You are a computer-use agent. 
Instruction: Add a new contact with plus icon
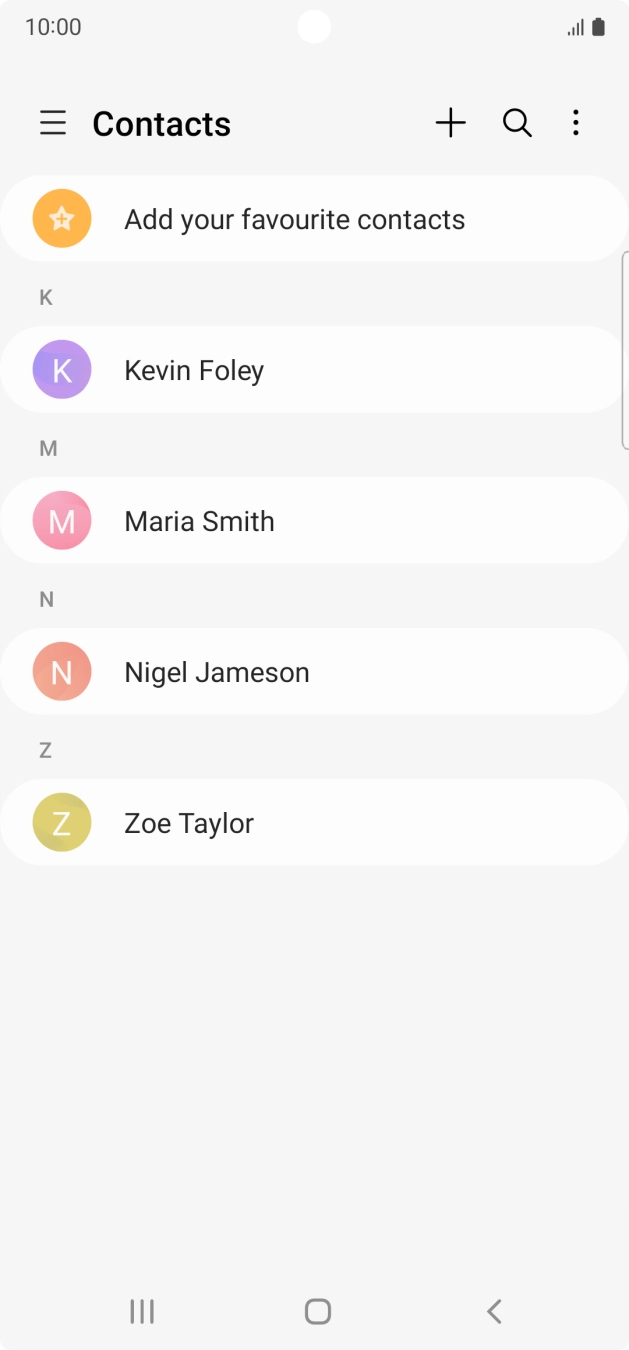coord(451,123)
